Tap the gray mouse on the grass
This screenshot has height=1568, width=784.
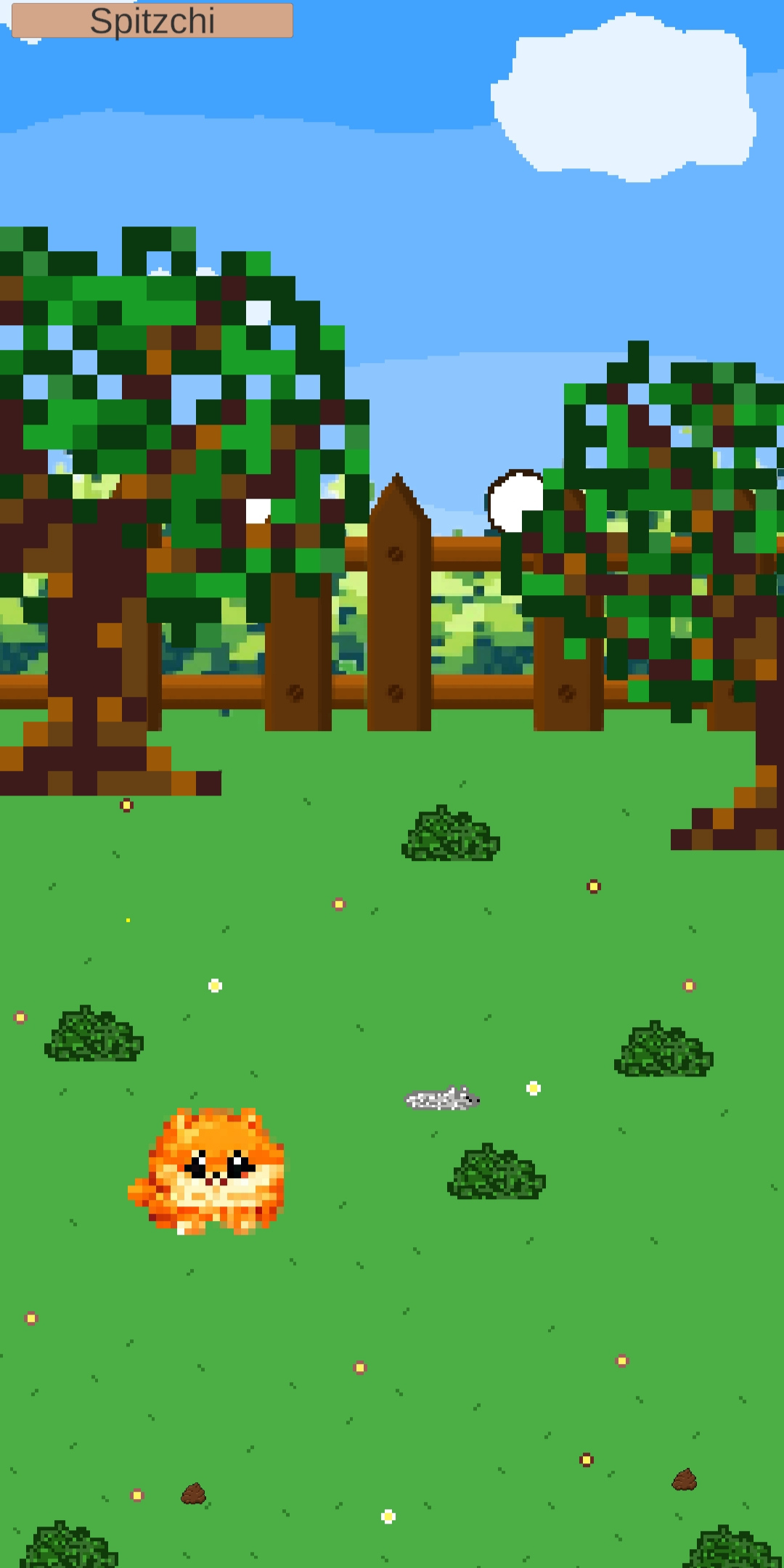point(441,1099)
